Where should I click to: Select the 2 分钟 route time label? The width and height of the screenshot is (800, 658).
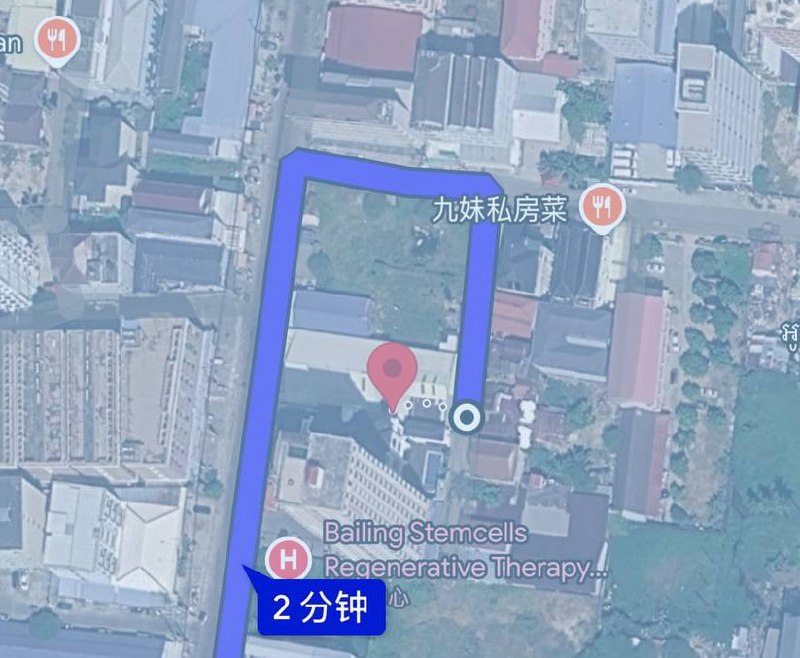(x=322, y=606)
